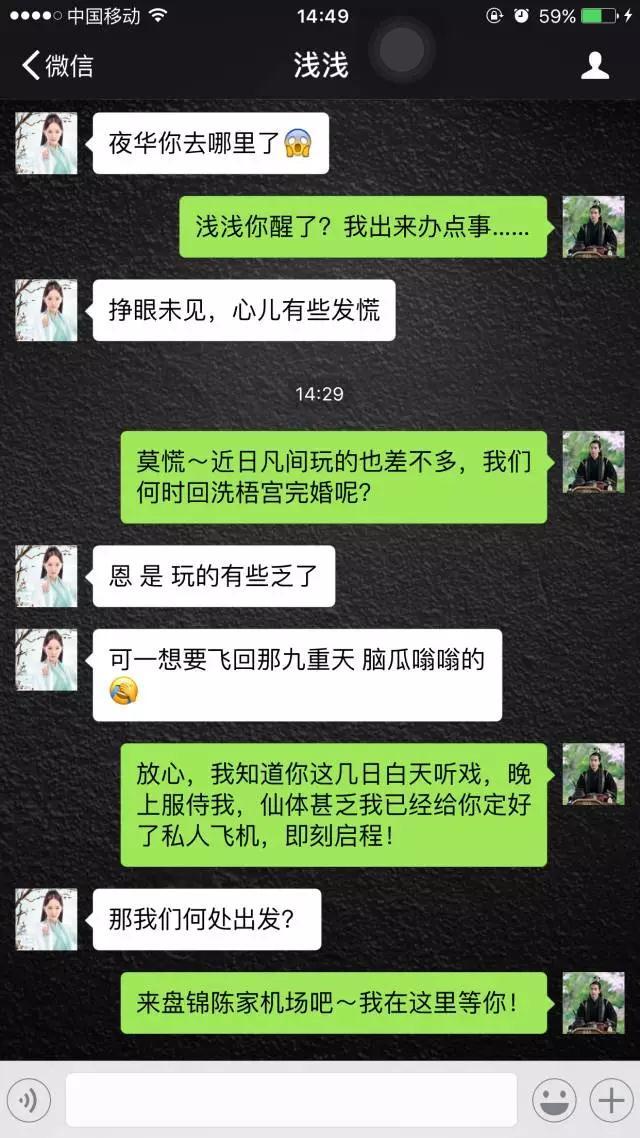Tap 浅浅's avatar beside 夜华你去哪里了

[x=46, y=144]
